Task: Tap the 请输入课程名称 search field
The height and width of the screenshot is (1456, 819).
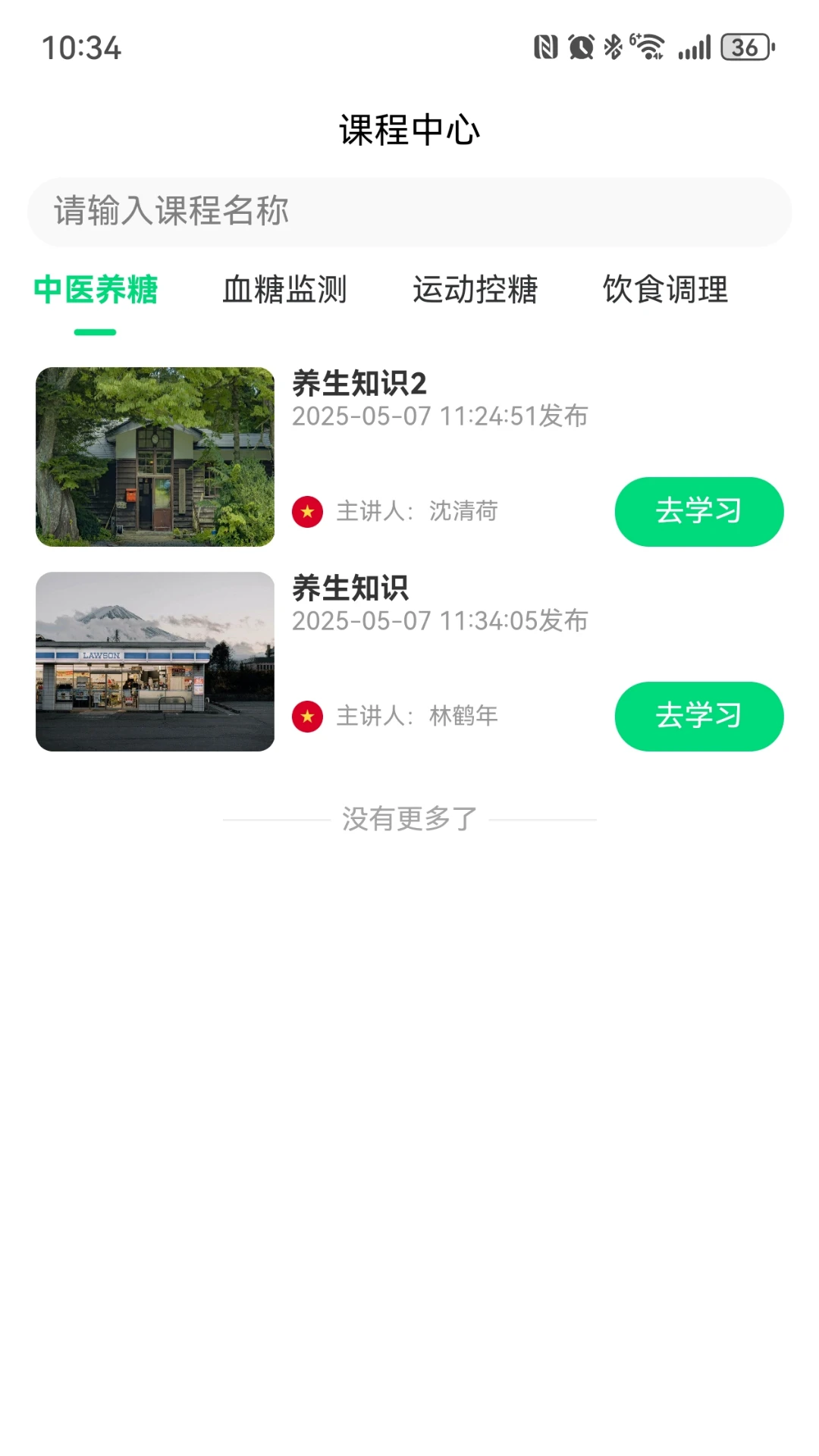Action: pyautogui.click(x=409, y=212)
